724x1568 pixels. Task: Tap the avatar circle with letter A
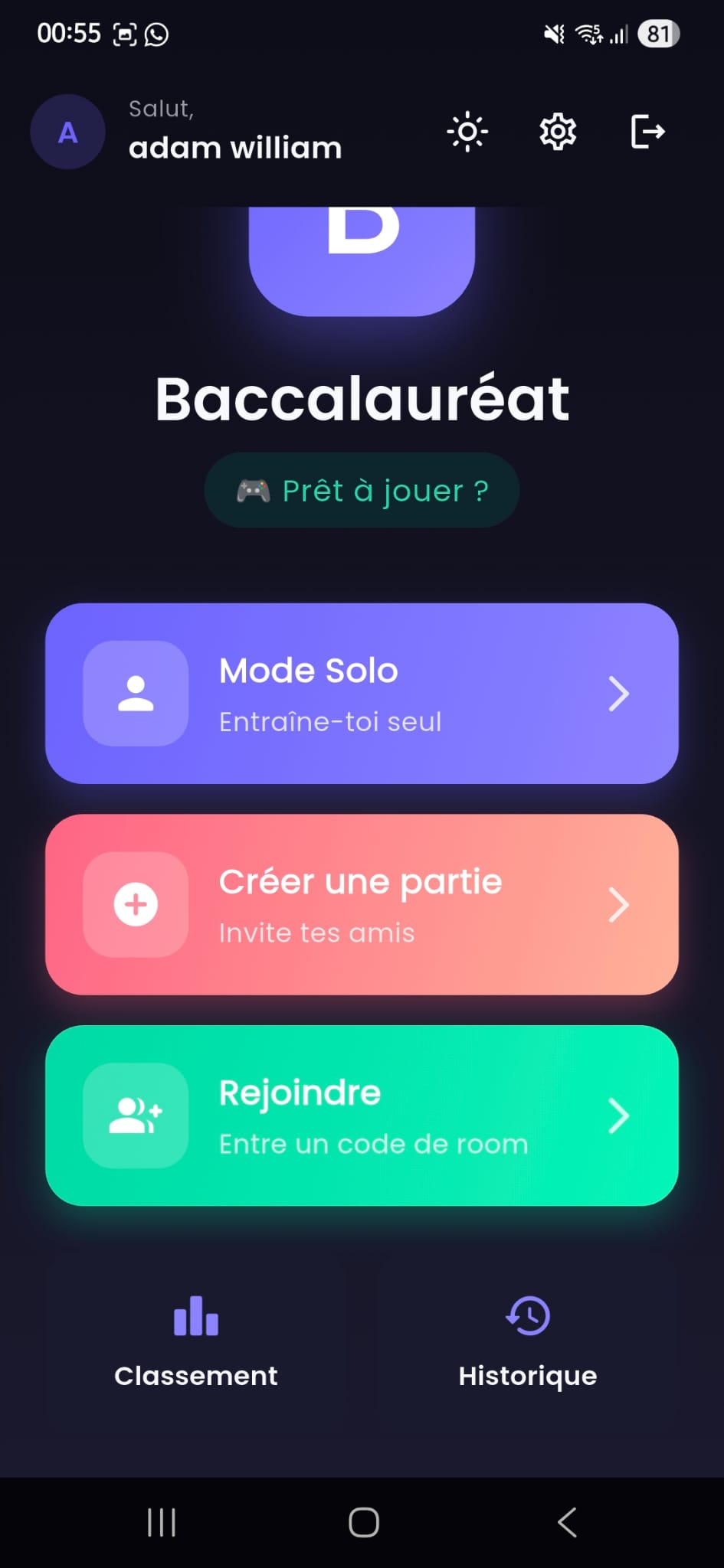tap(67, 131)
